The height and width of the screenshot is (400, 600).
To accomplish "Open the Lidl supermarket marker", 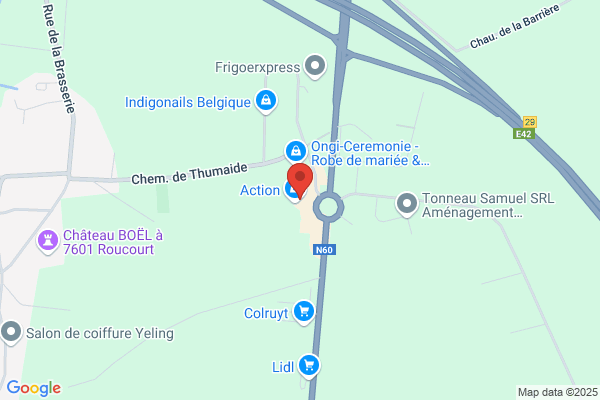I will tap(309, 366).
